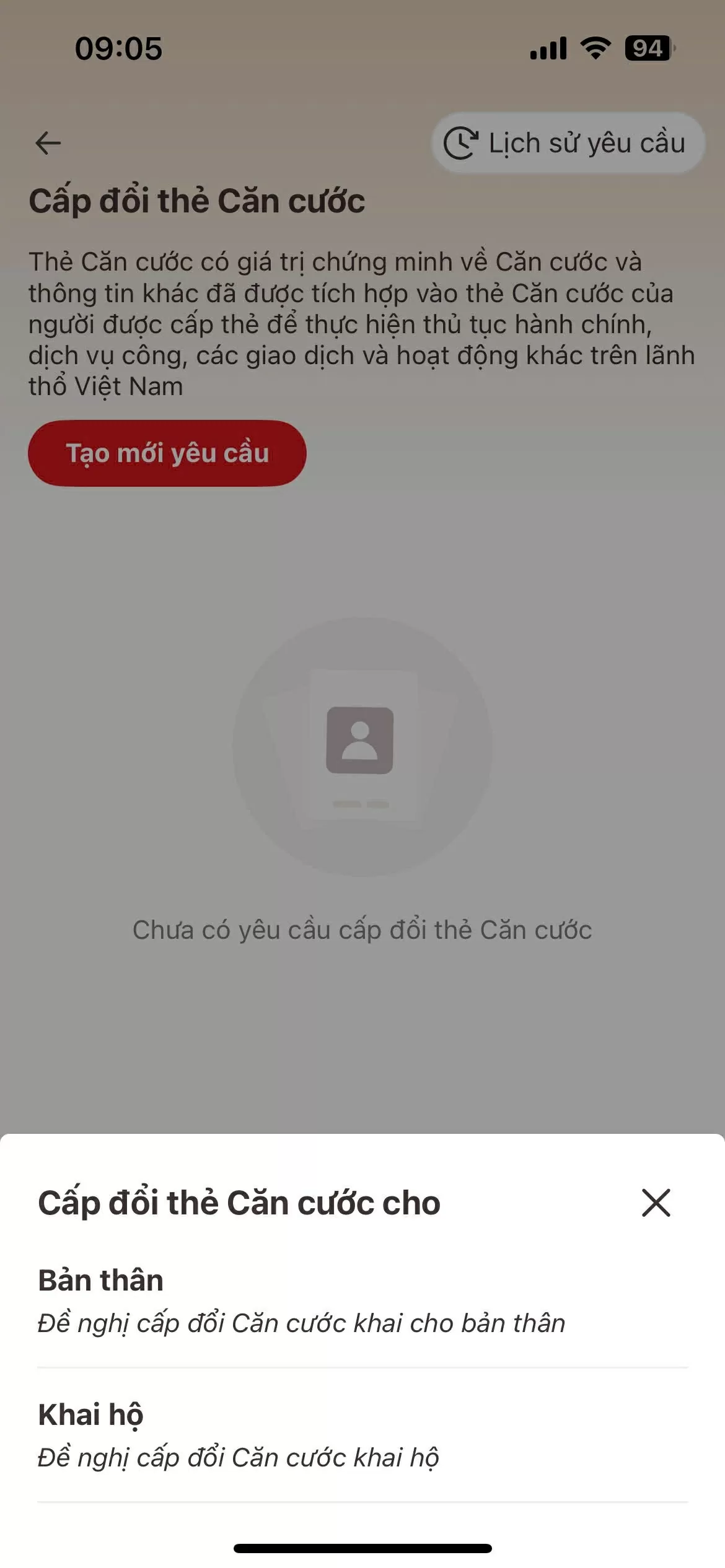Tap the battery indicator showing 94
Viewport: 725px width, 1568px height.
coord(647,47)
